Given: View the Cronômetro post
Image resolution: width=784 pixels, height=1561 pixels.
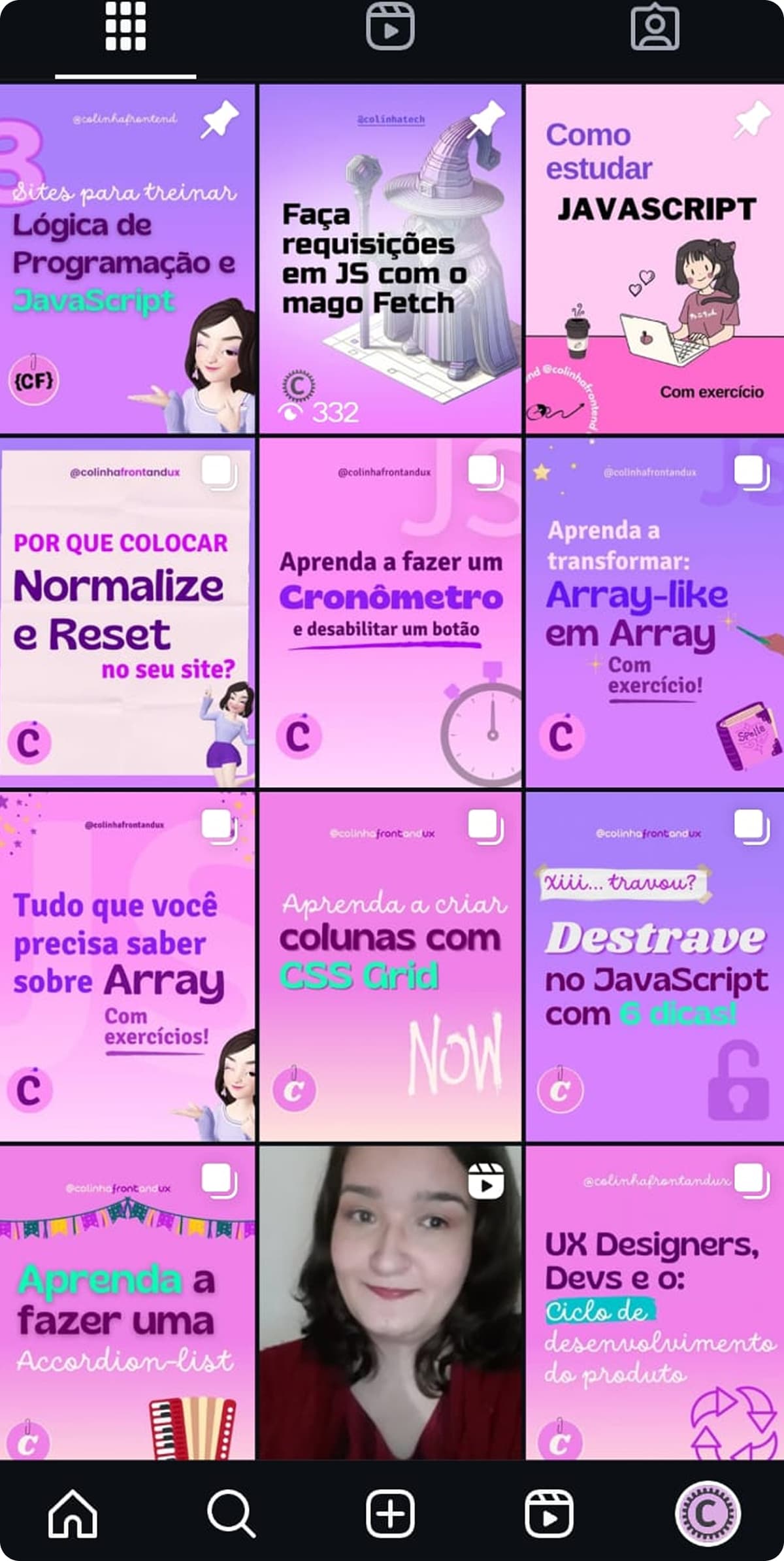Looking at the screenshot, I should (390, 612).
